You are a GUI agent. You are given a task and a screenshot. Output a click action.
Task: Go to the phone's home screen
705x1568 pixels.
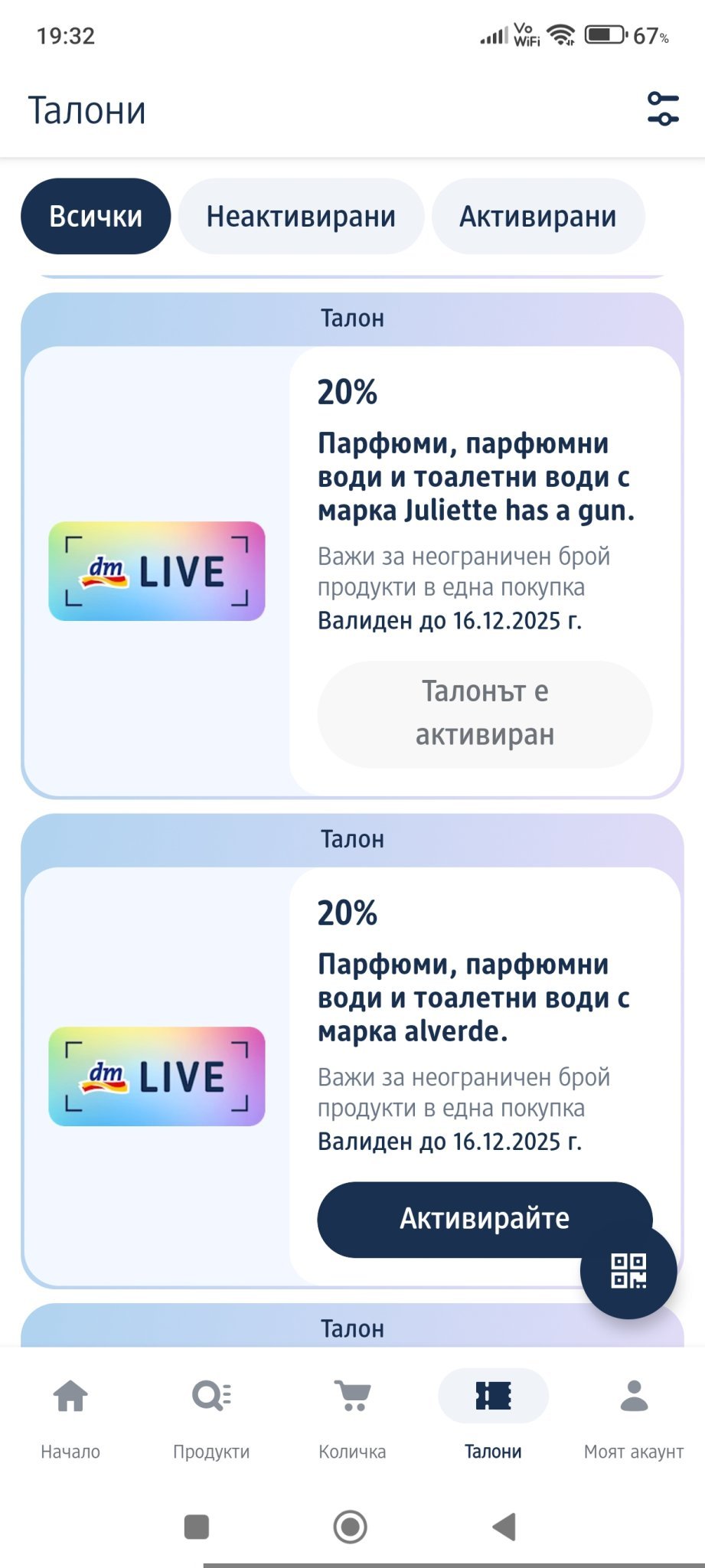click(x=351, y=1527)
